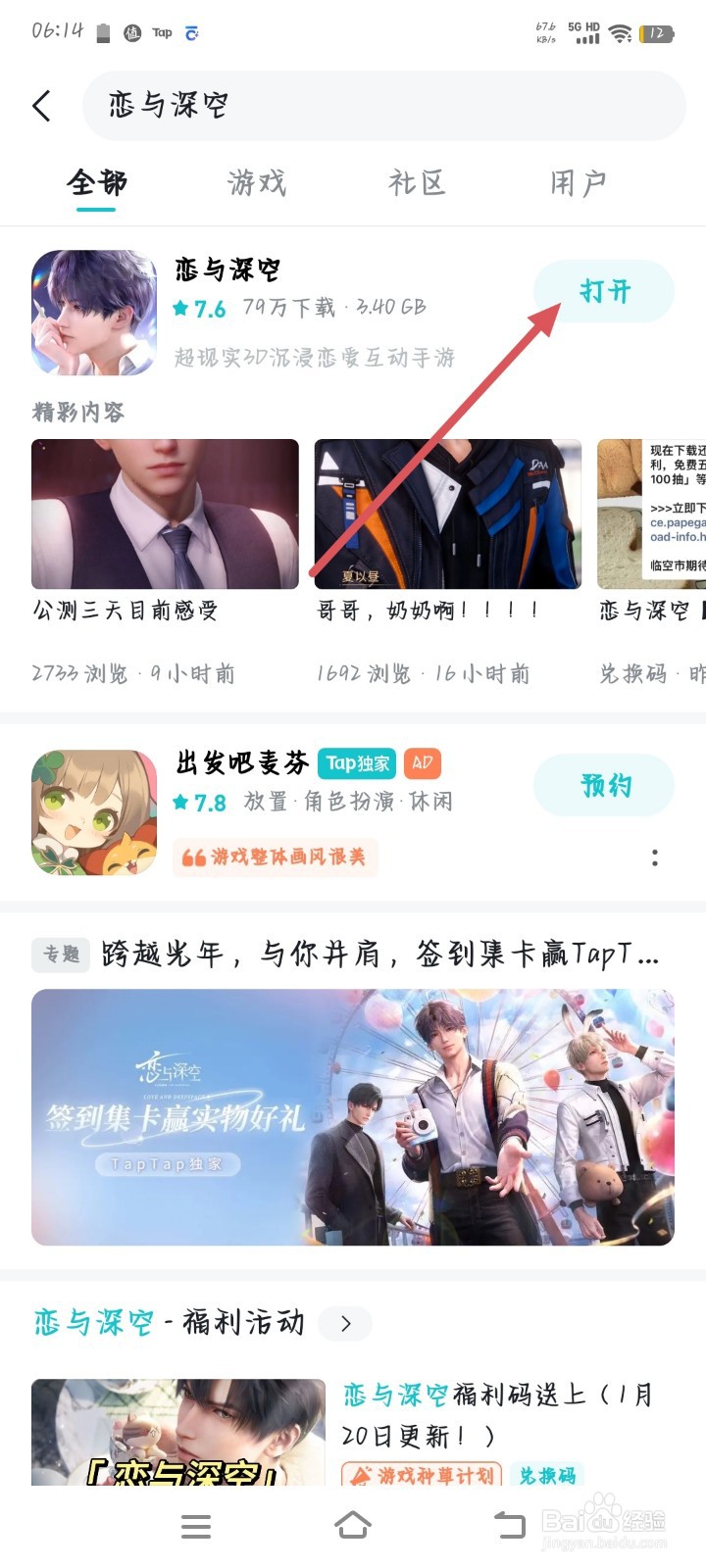The width and height of the screenshot is (706, 1568).
Task: Tap the AD label next to Tap独家
Action: point(423,763)
